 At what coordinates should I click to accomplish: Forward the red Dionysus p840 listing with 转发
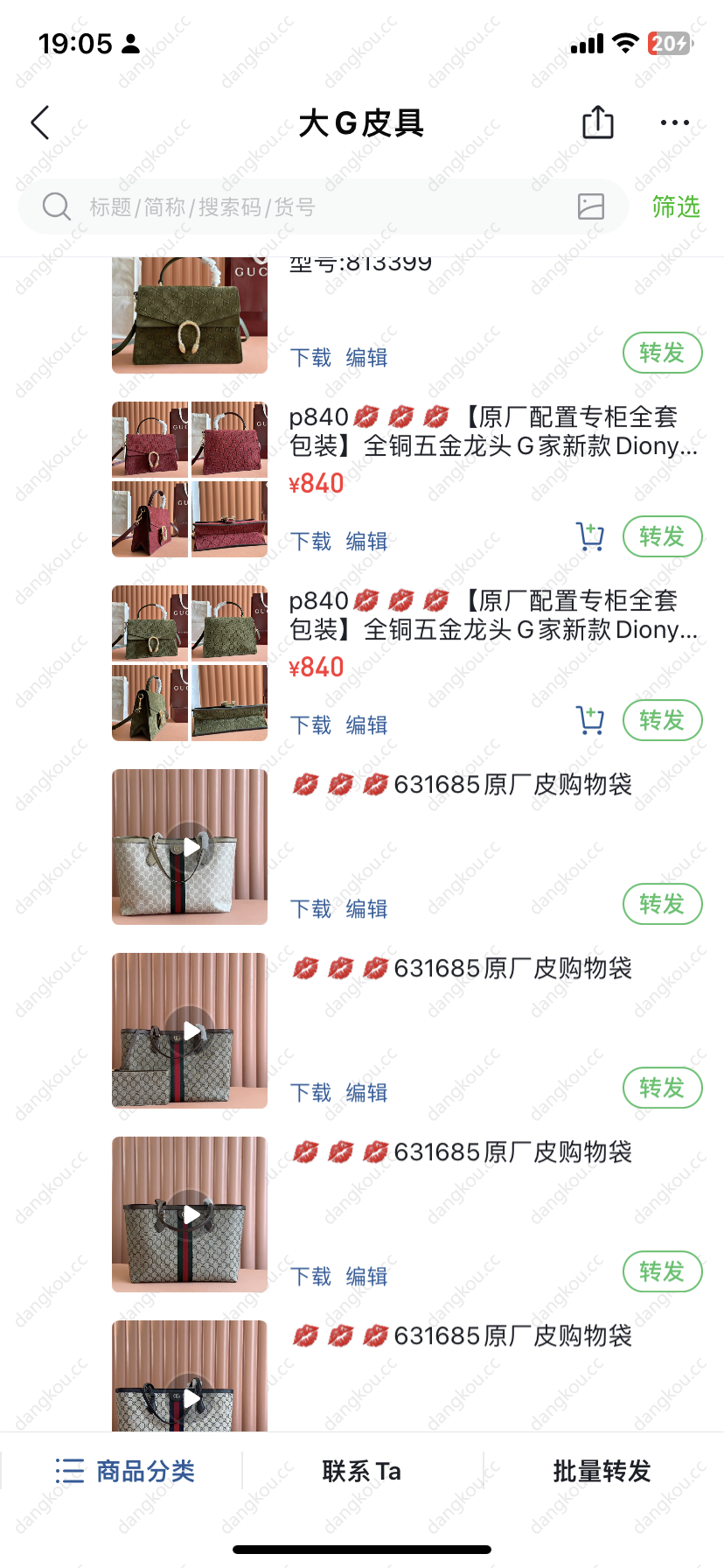(x=663, y=536)
